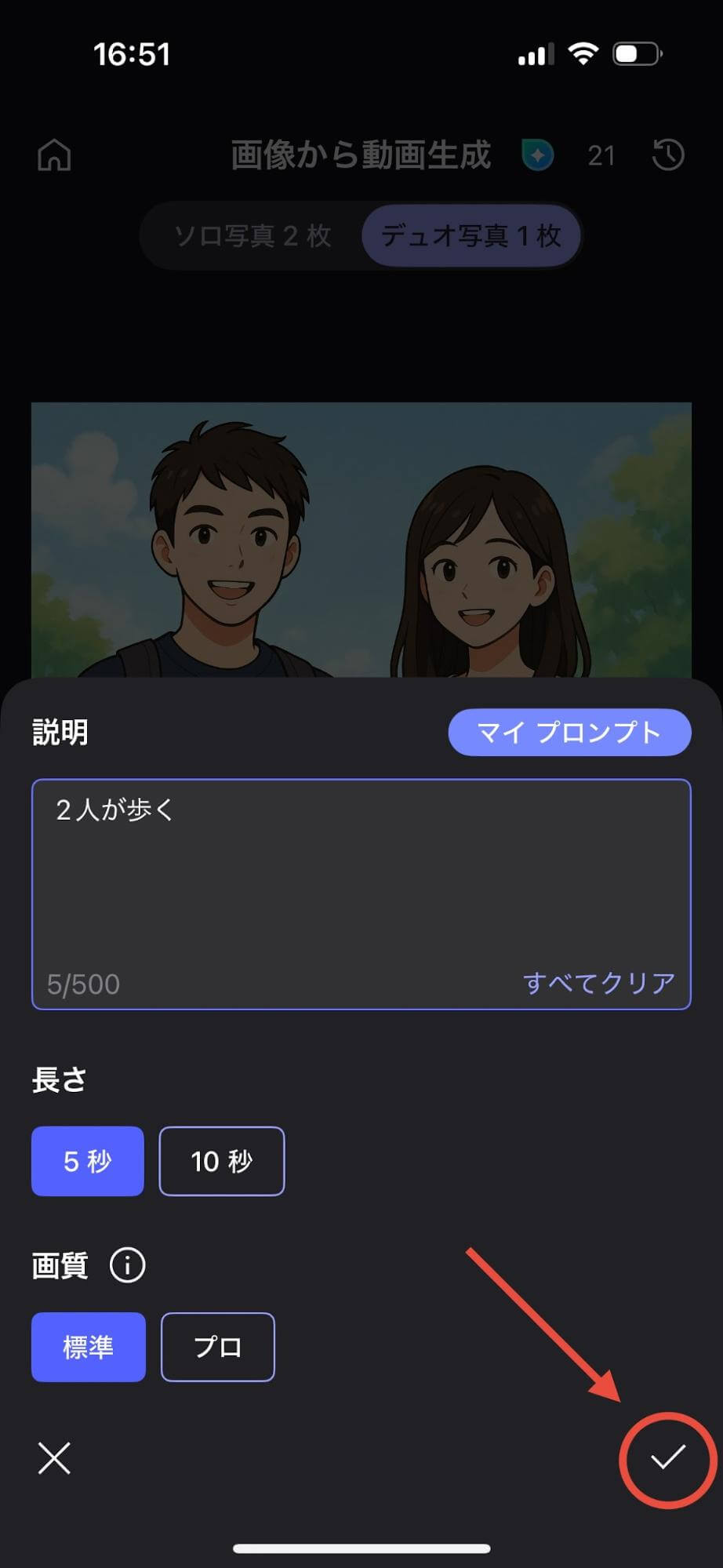
Task: Tap the battery indicator in the status bar
Action: 637,53
